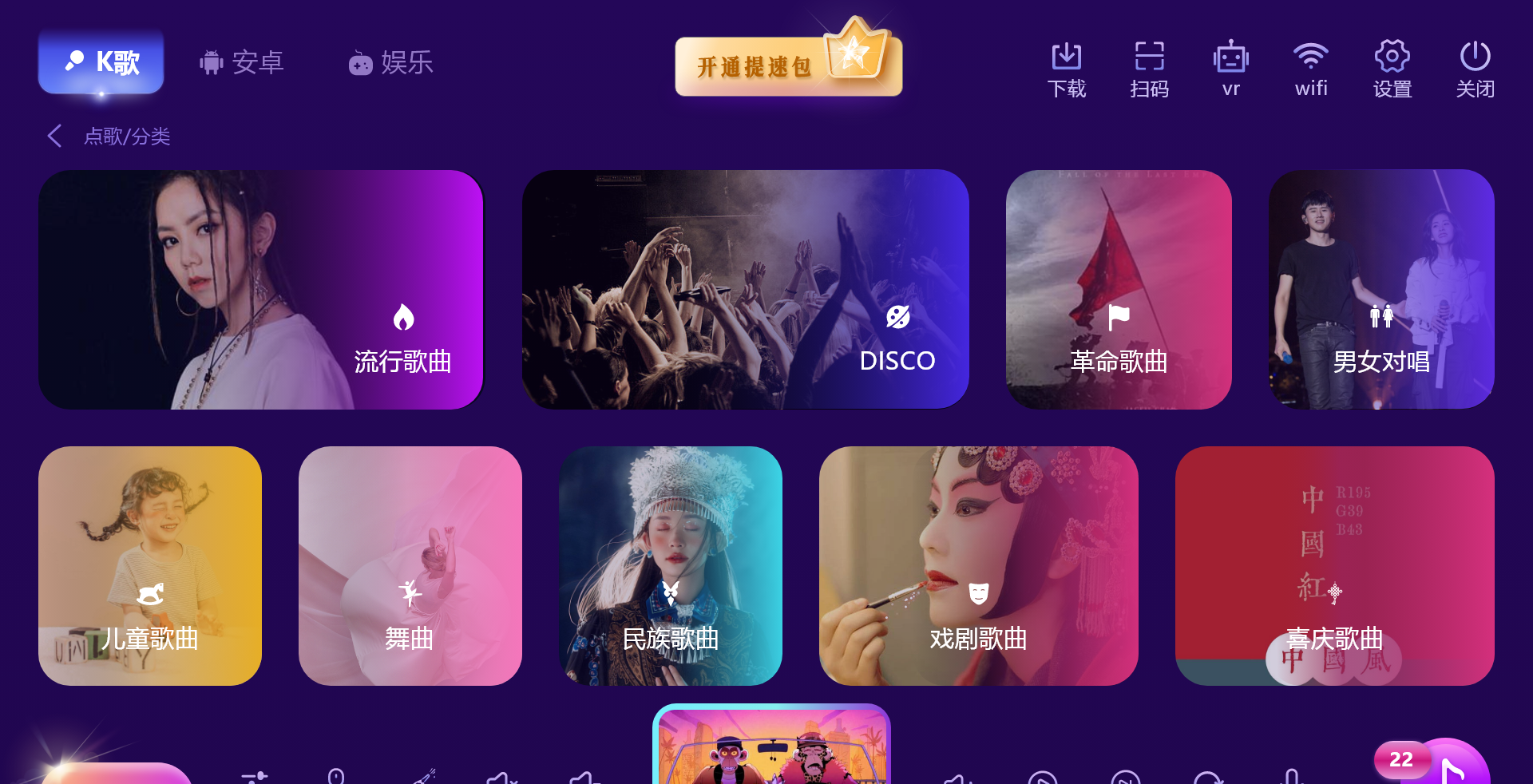Open the DISCO category

point(745,290)
